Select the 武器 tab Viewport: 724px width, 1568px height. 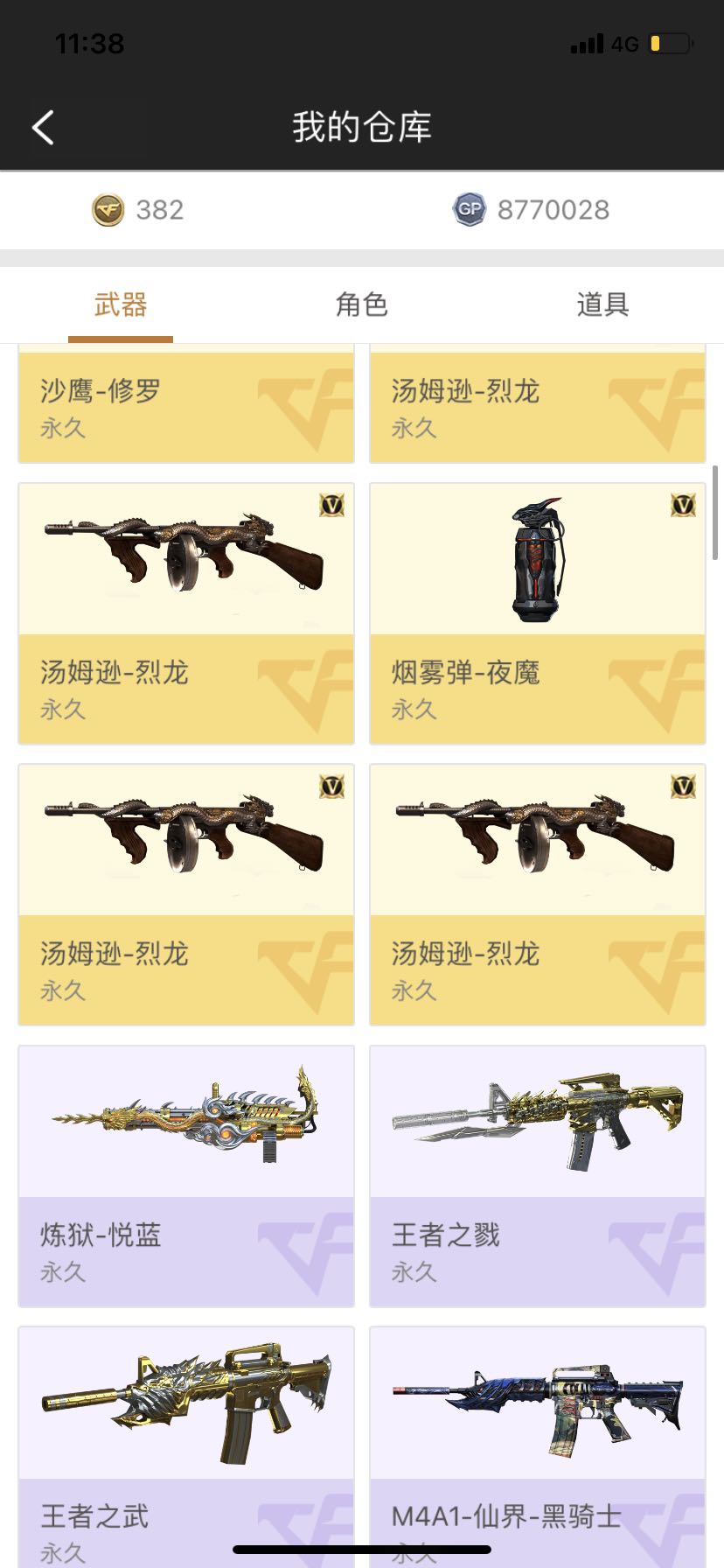(121, 304)
